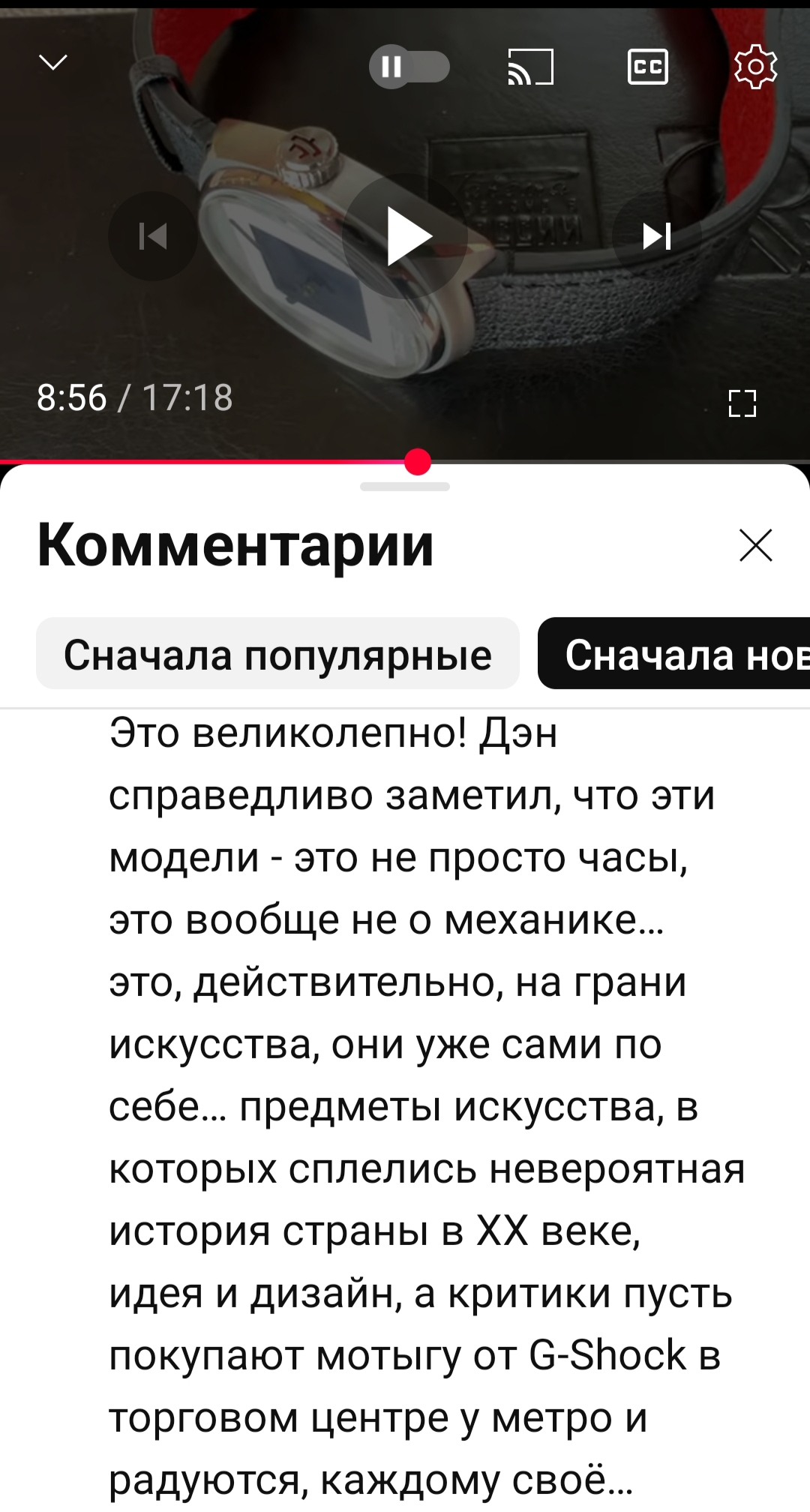Image resolution: width=810 pixels, height=1512 pixels.
Task: Toggle the autoplay switch
Action: 409,67
